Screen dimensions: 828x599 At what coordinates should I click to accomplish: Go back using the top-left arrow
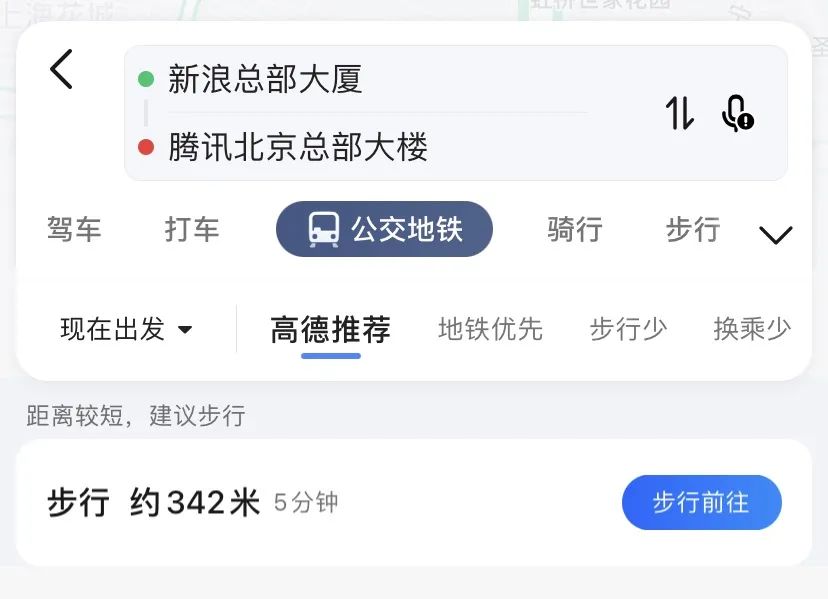tap(62, 70)
